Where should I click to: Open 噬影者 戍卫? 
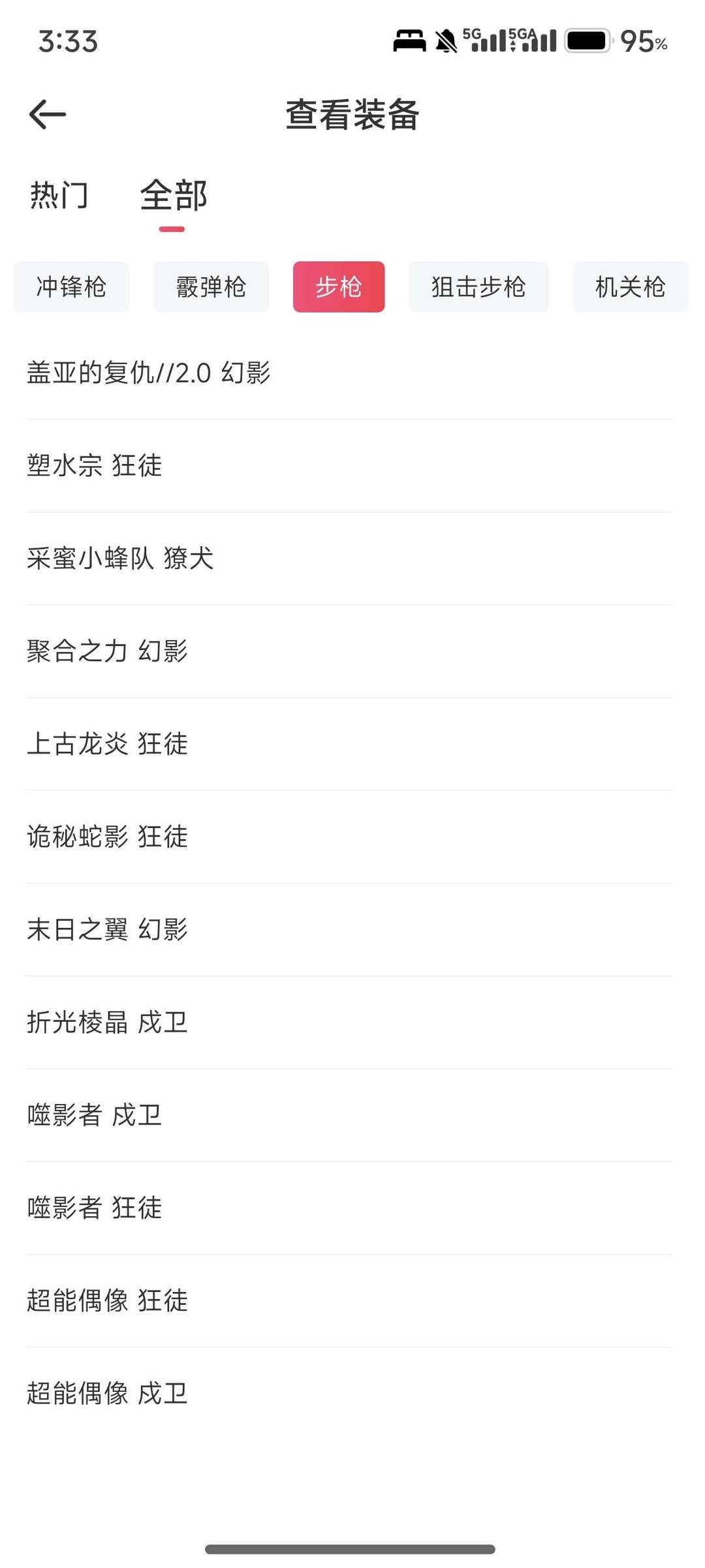coord(349,1115)
